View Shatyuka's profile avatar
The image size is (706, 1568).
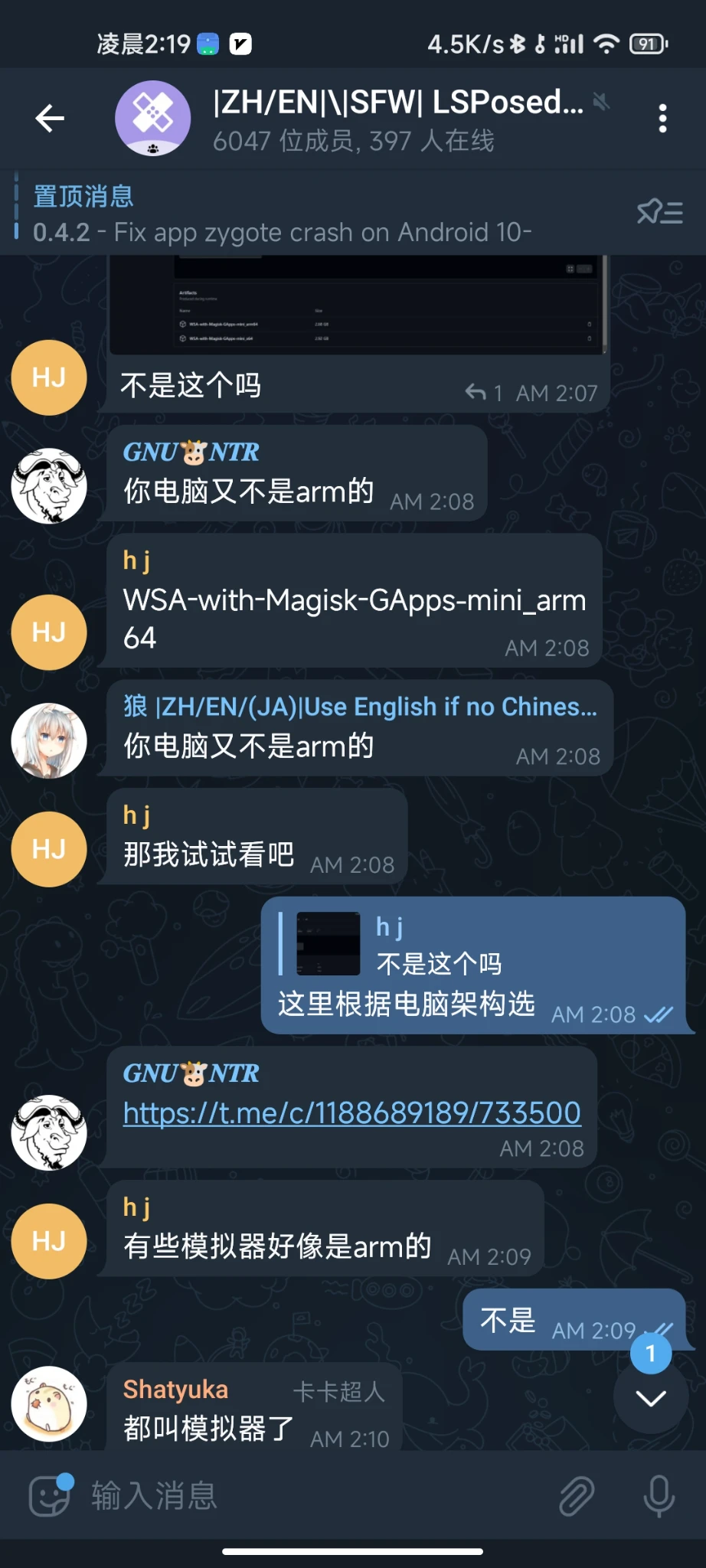click(49, 1403)
